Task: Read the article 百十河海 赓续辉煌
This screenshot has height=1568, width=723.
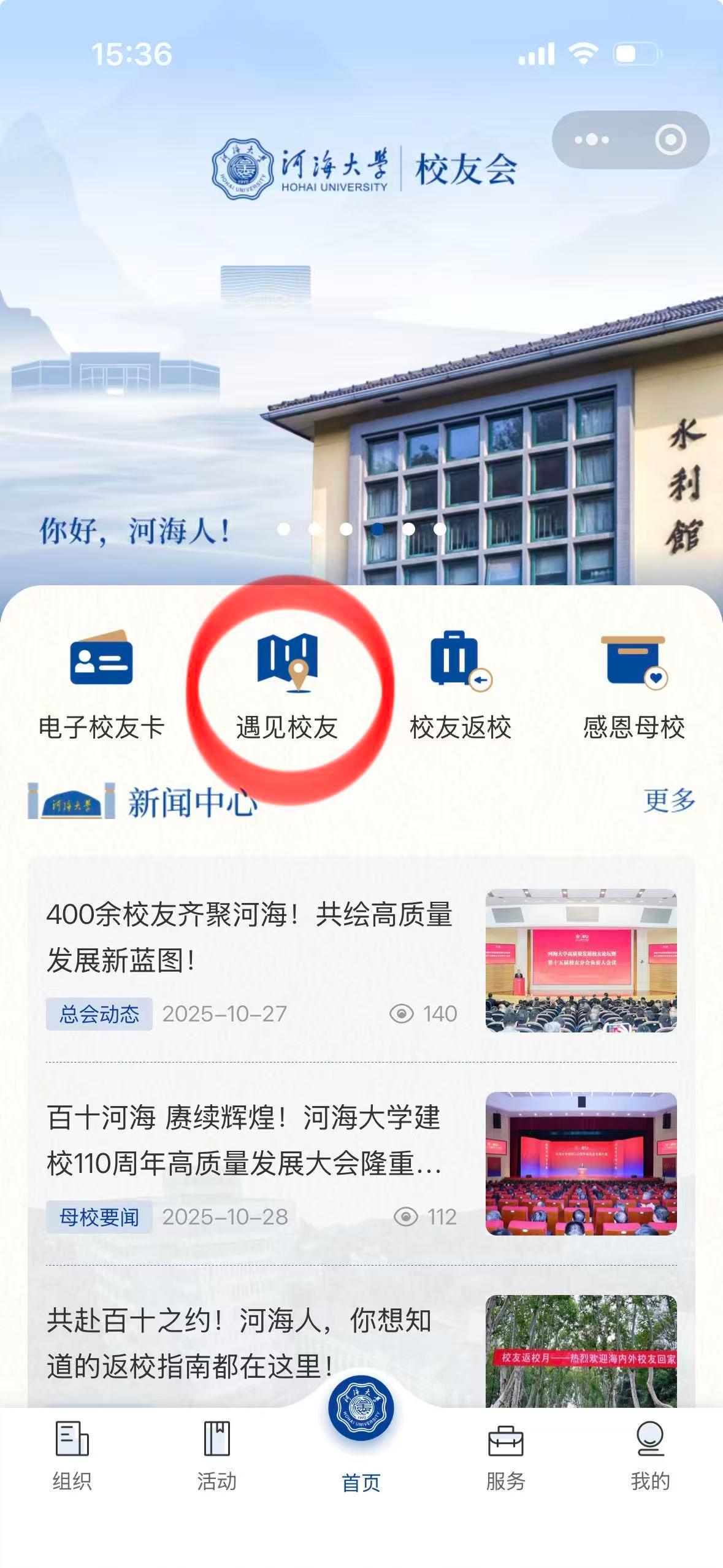Action: 245,1140
